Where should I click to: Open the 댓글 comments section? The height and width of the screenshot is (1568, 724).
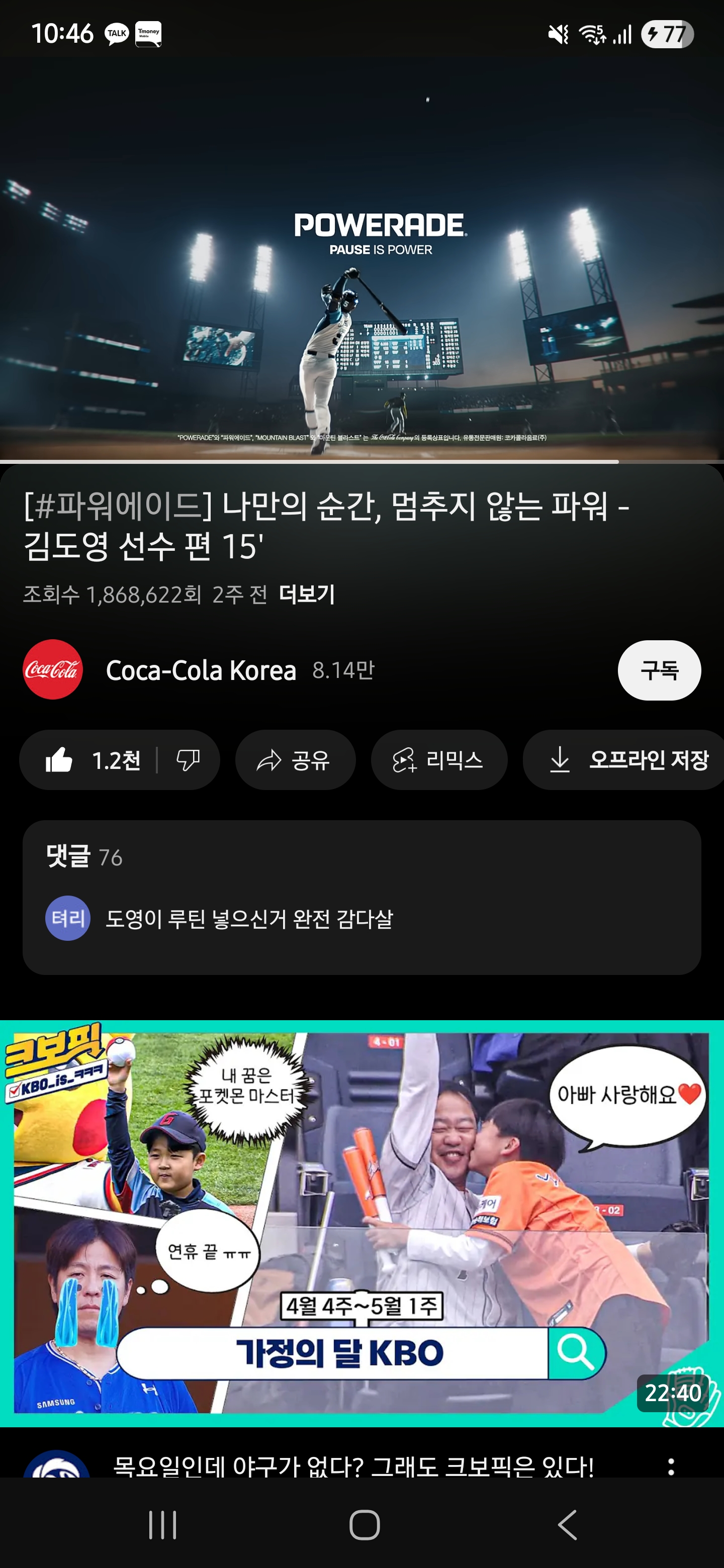click(361, 897)
